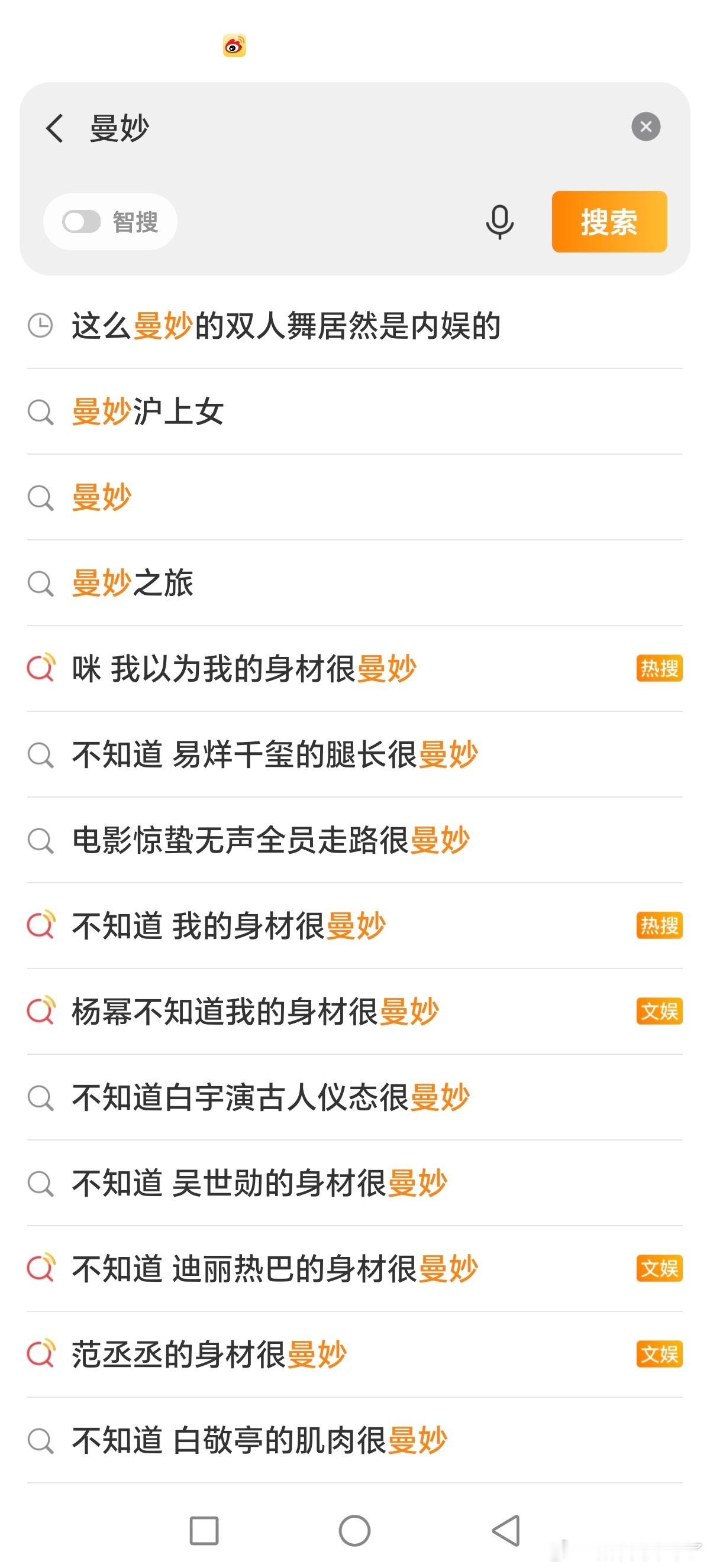
Task: Tap the microphone icon for voice search
Action: [x=498, y=222]
